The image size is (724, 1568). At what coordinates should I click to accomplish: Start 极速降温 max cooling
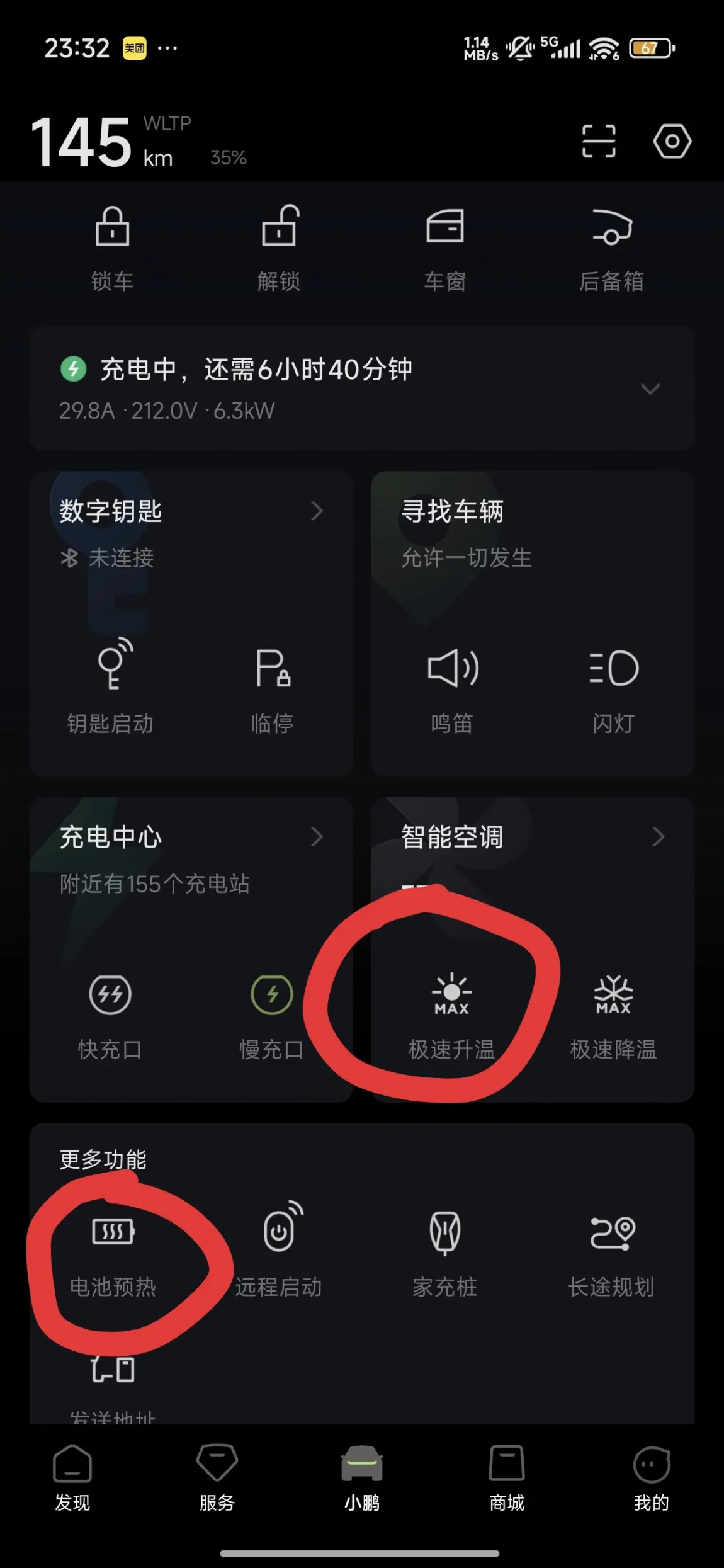tap(613, 1014)
